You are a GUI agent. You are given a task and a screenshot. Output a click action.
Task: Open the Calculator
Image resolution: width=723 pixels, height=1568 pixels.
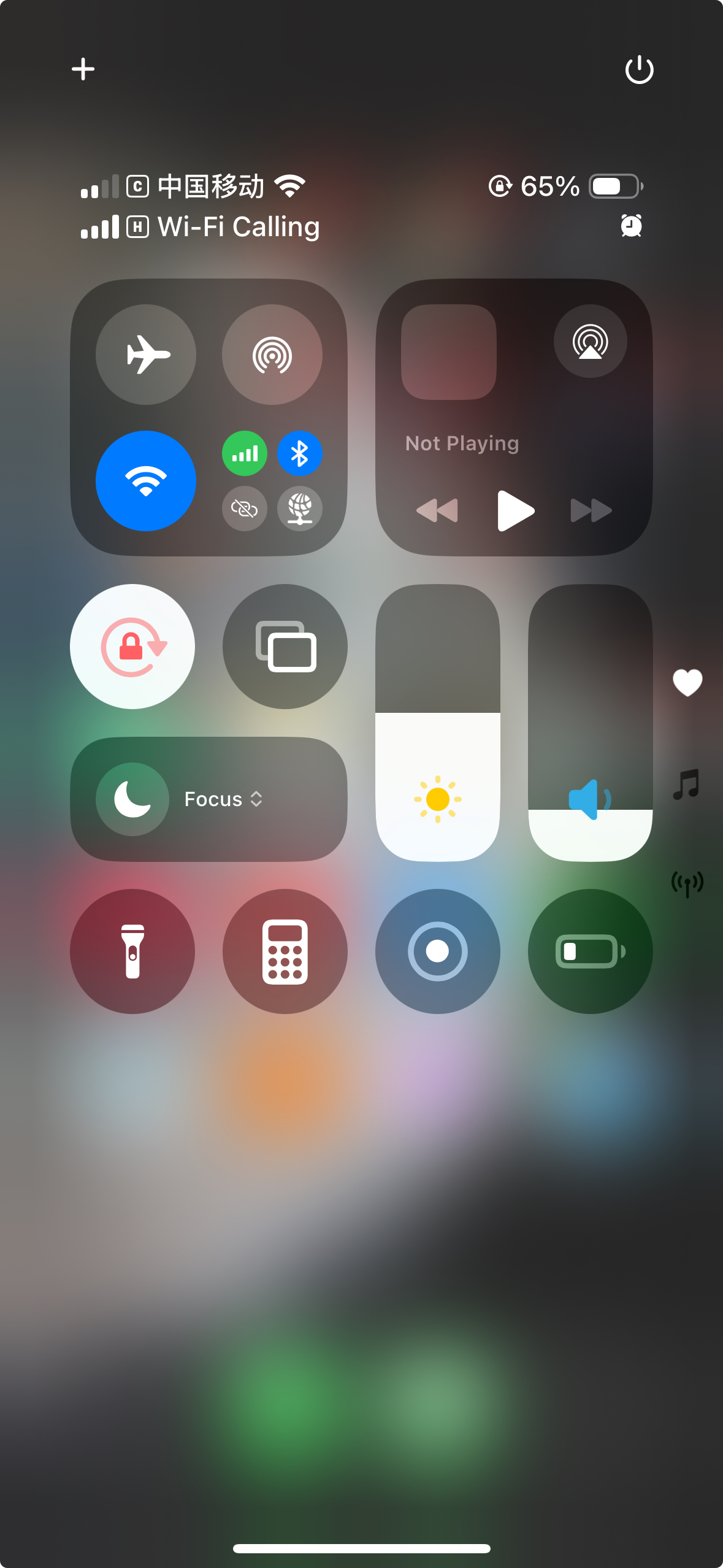tap(285, 951)
